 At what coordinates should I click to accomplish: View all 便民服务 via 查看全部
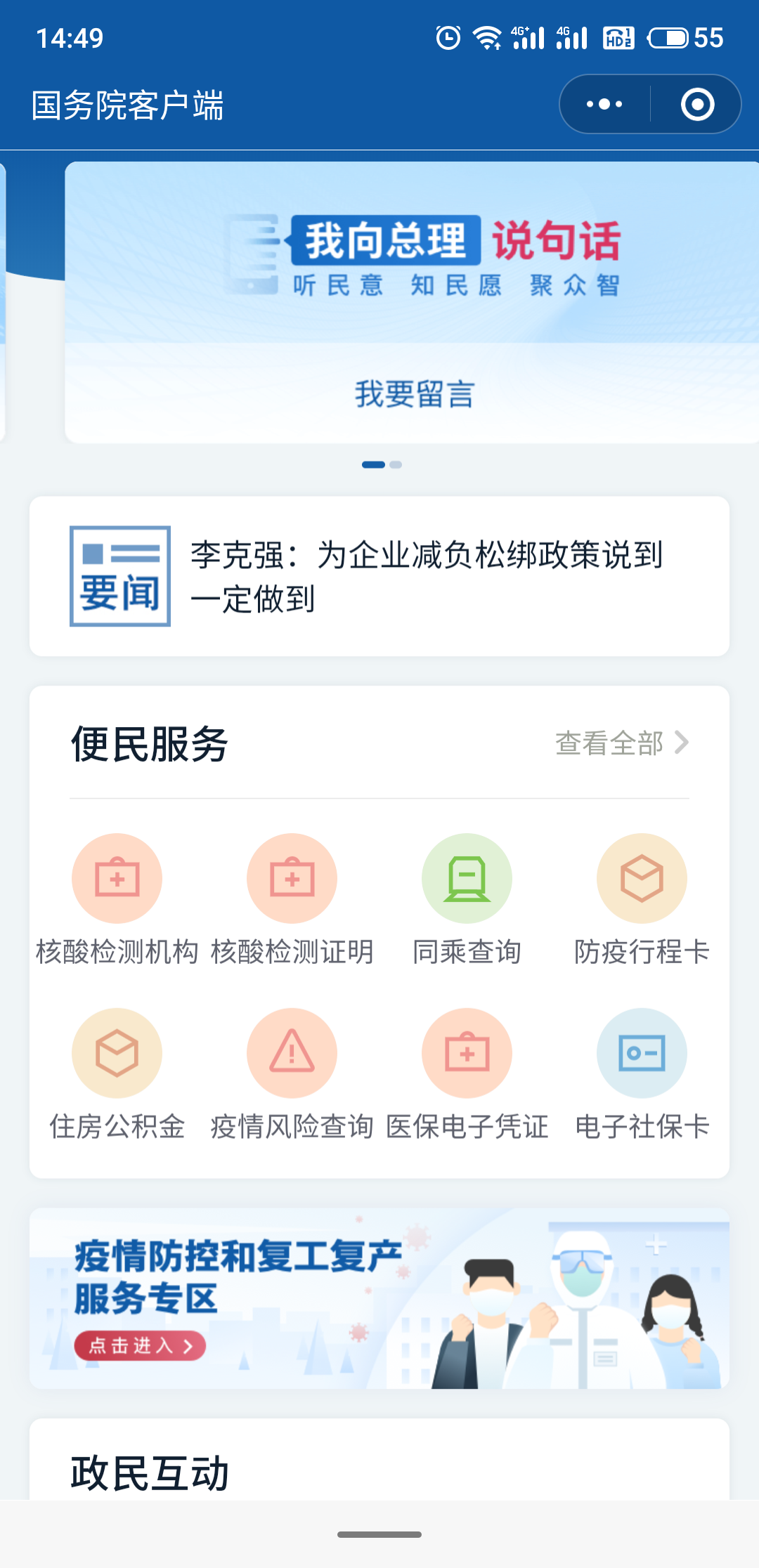tap(621, 743)
